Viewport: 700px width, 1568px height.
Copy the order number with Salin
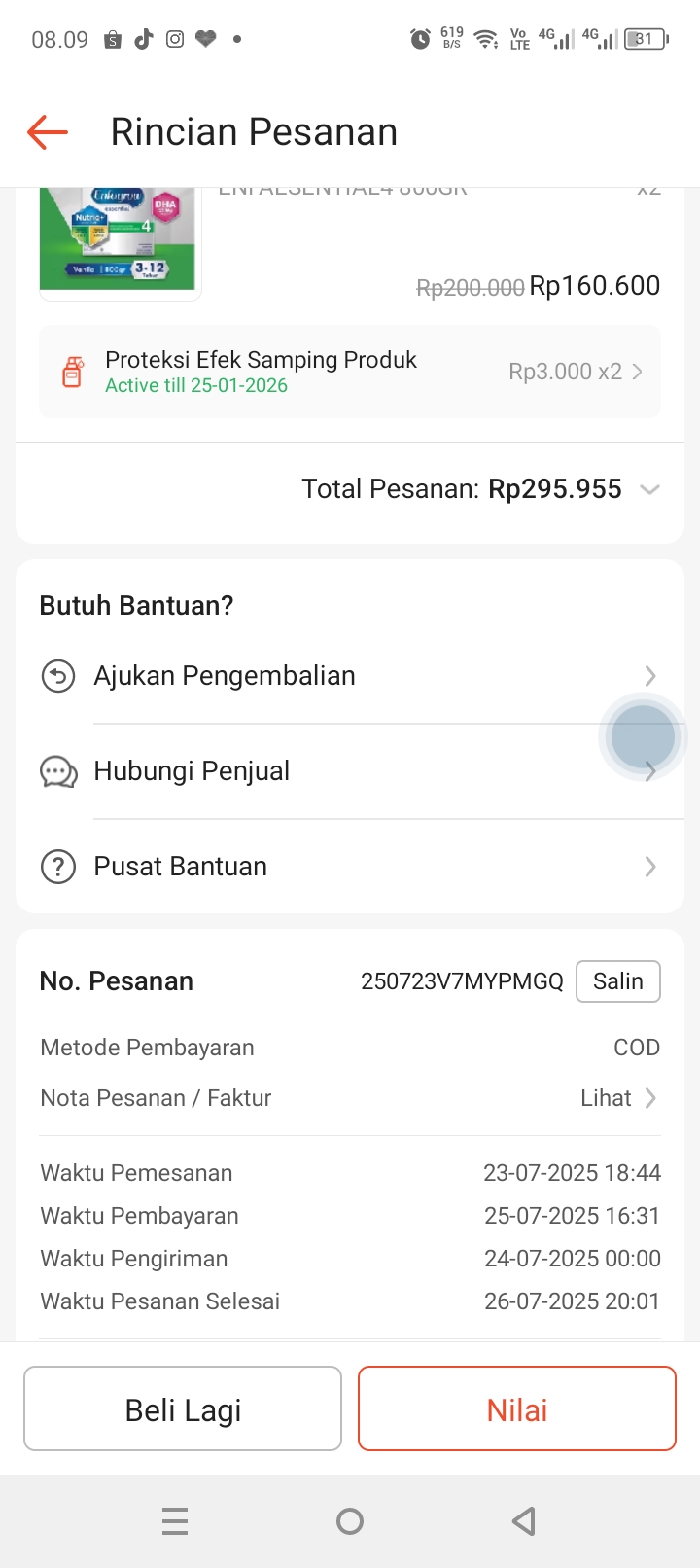618,980
